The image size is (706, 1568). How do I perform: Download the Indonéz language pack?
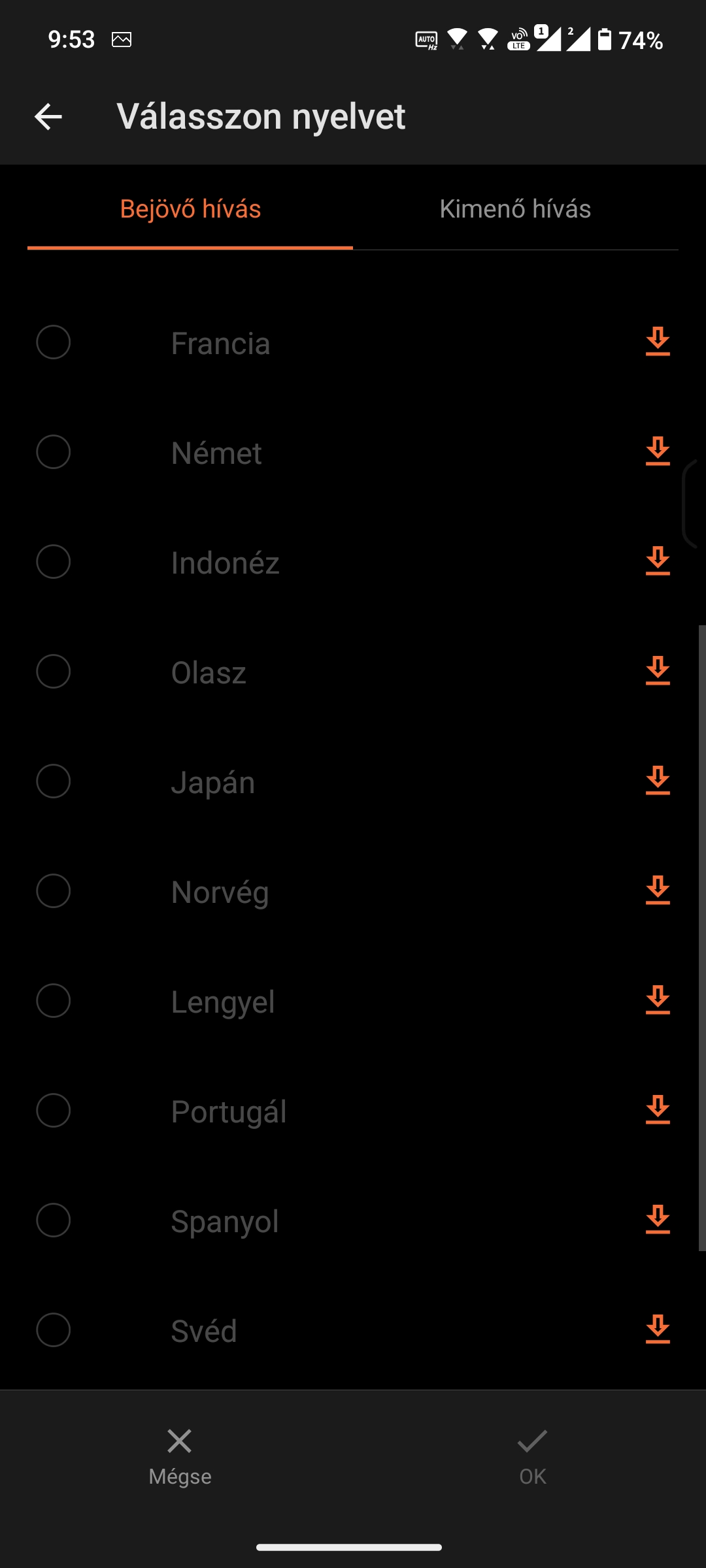click(658, 561)
